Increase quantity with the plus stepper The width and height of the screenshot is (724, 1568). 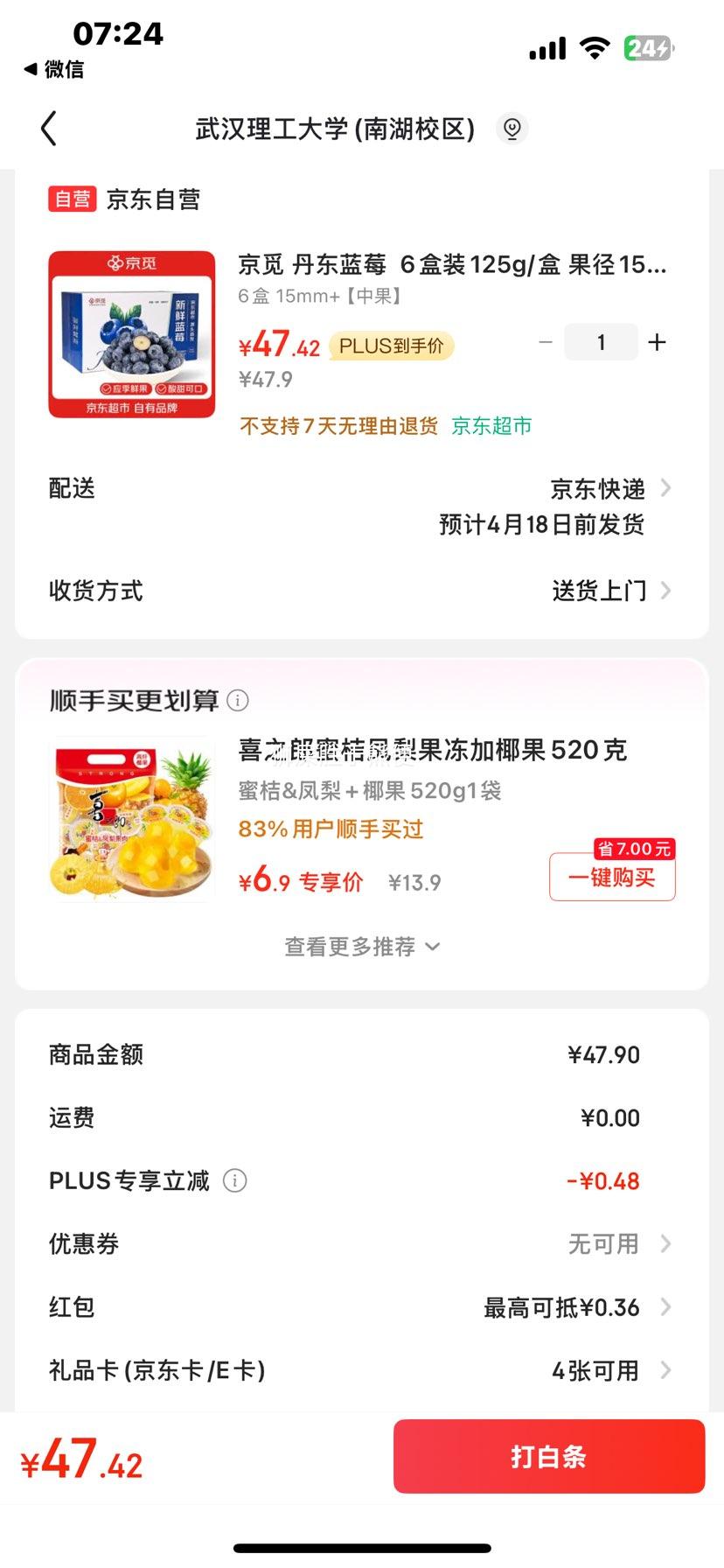point(657,342)
